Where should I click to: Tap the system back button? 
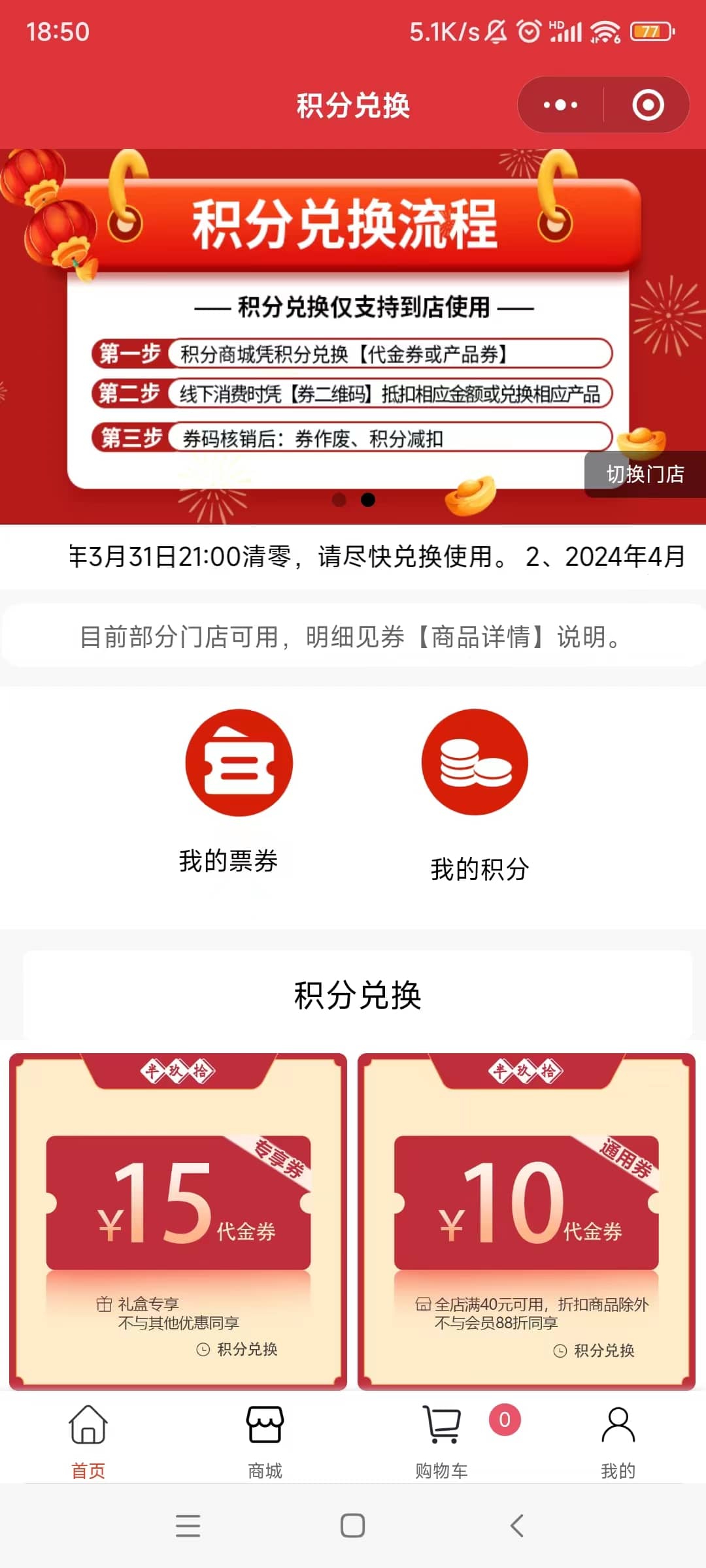(516, 1526)
